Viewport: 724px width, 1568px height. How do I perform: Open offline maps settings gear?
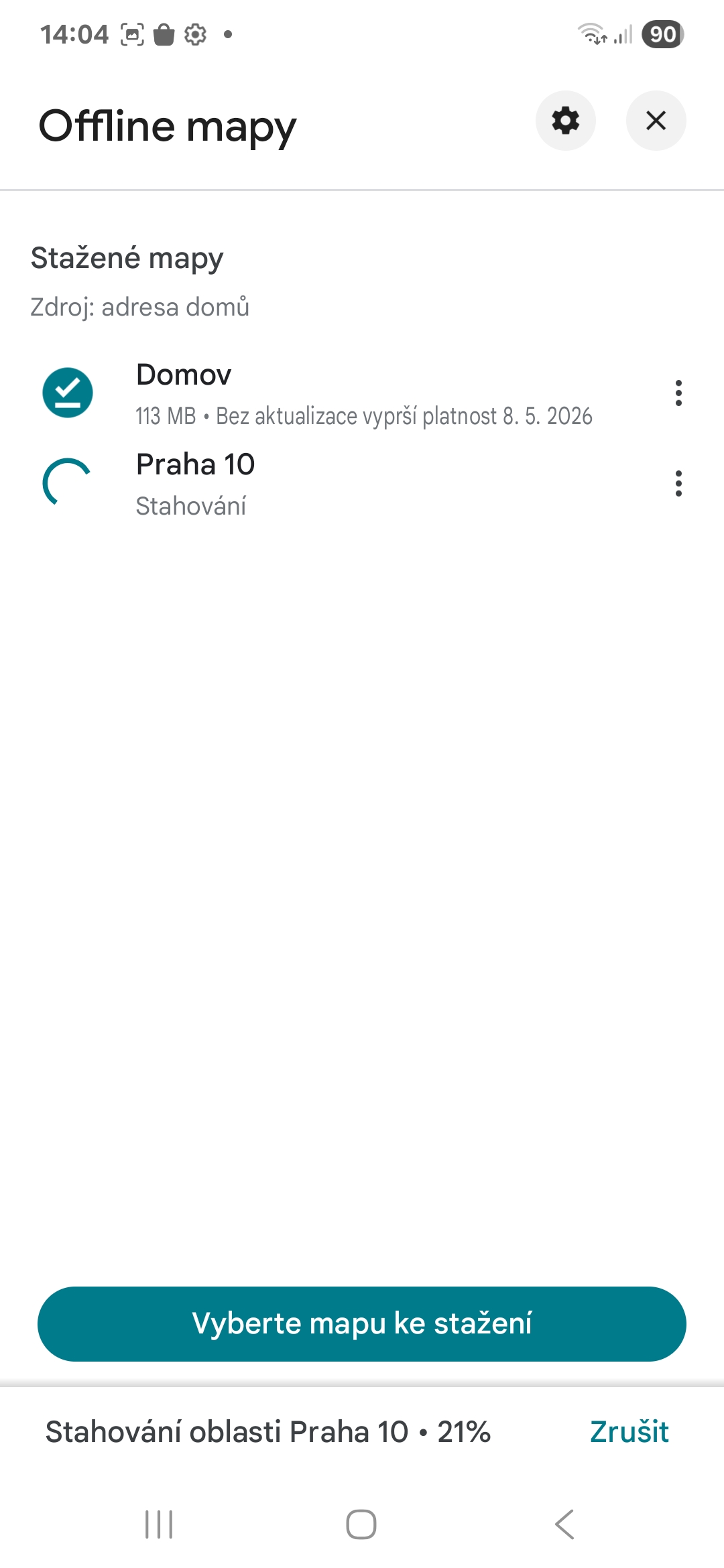click(x=565, y=121)
